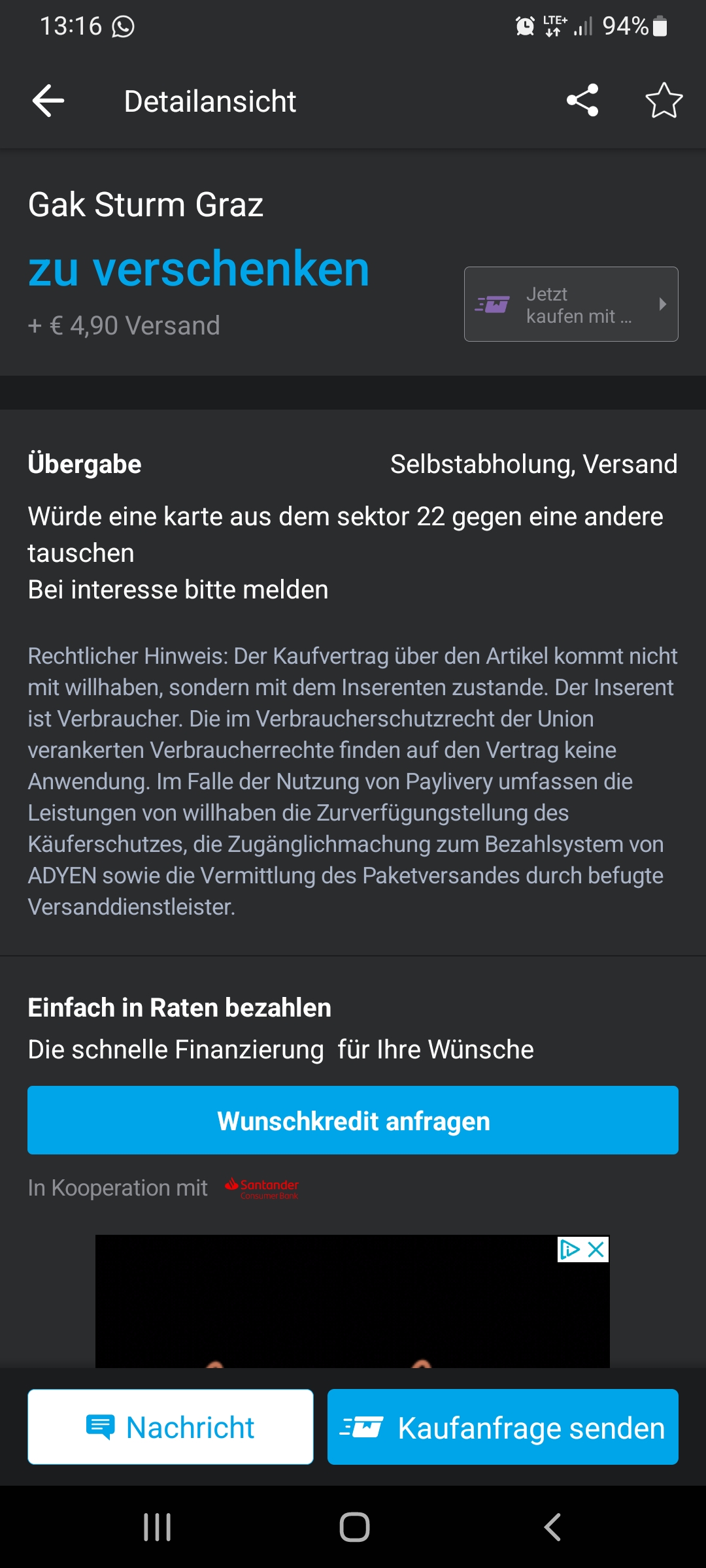Share this Gak Sturm Graz listing
Viewport: 706px width, 1568px height.
582,101
